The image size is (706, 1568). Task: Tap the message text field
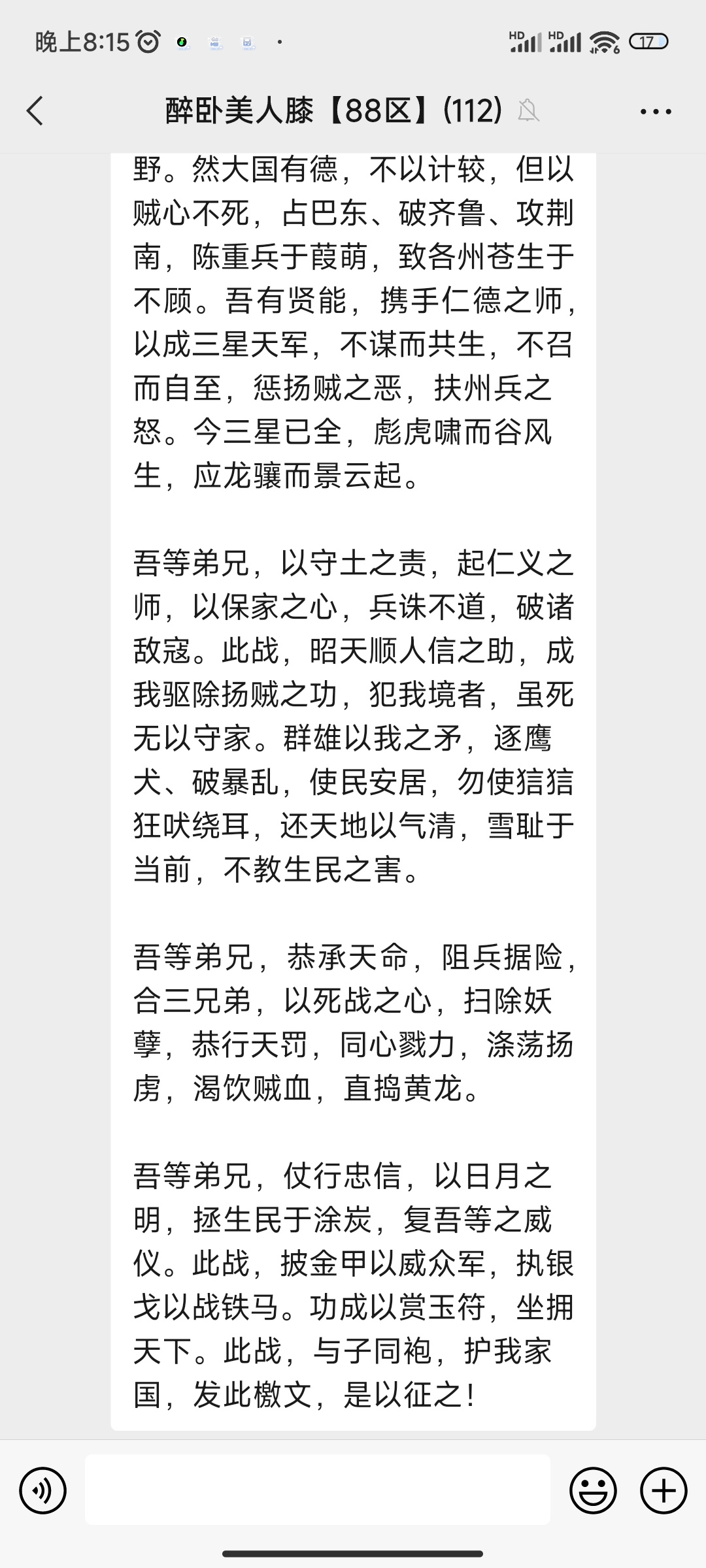click(x=318, y=1490)
